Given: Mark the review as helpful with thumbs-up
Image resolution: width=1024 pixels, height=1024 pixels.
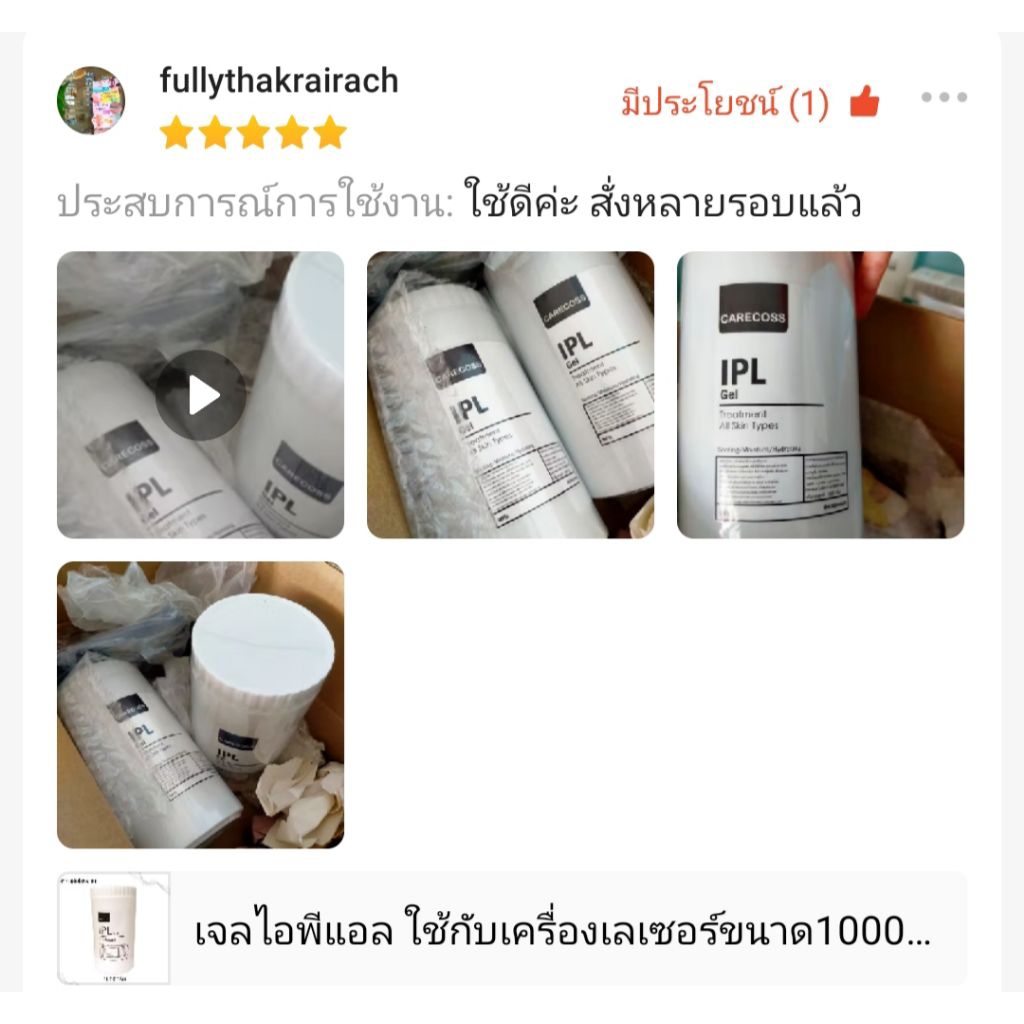Looking at the screenshot, I should coord(864,102).
